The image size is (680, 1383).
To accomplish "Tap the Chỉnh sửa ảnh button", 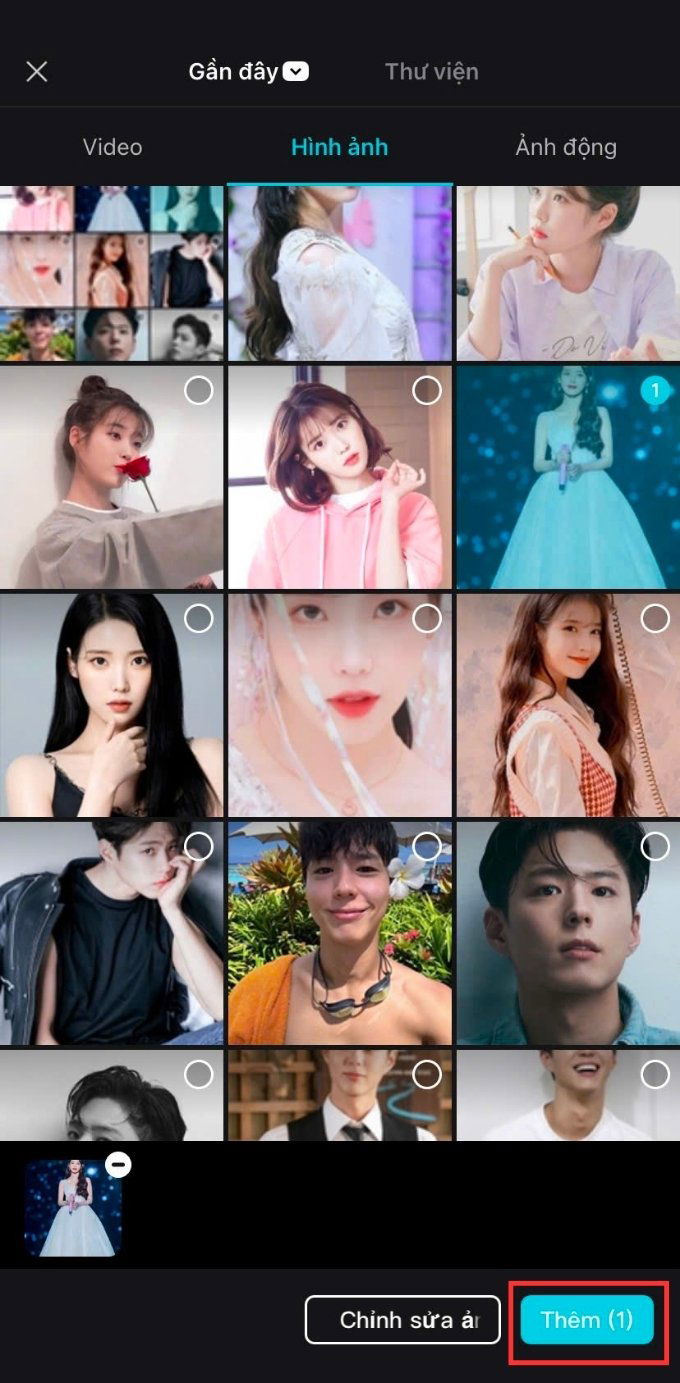I will point(401,1320).
